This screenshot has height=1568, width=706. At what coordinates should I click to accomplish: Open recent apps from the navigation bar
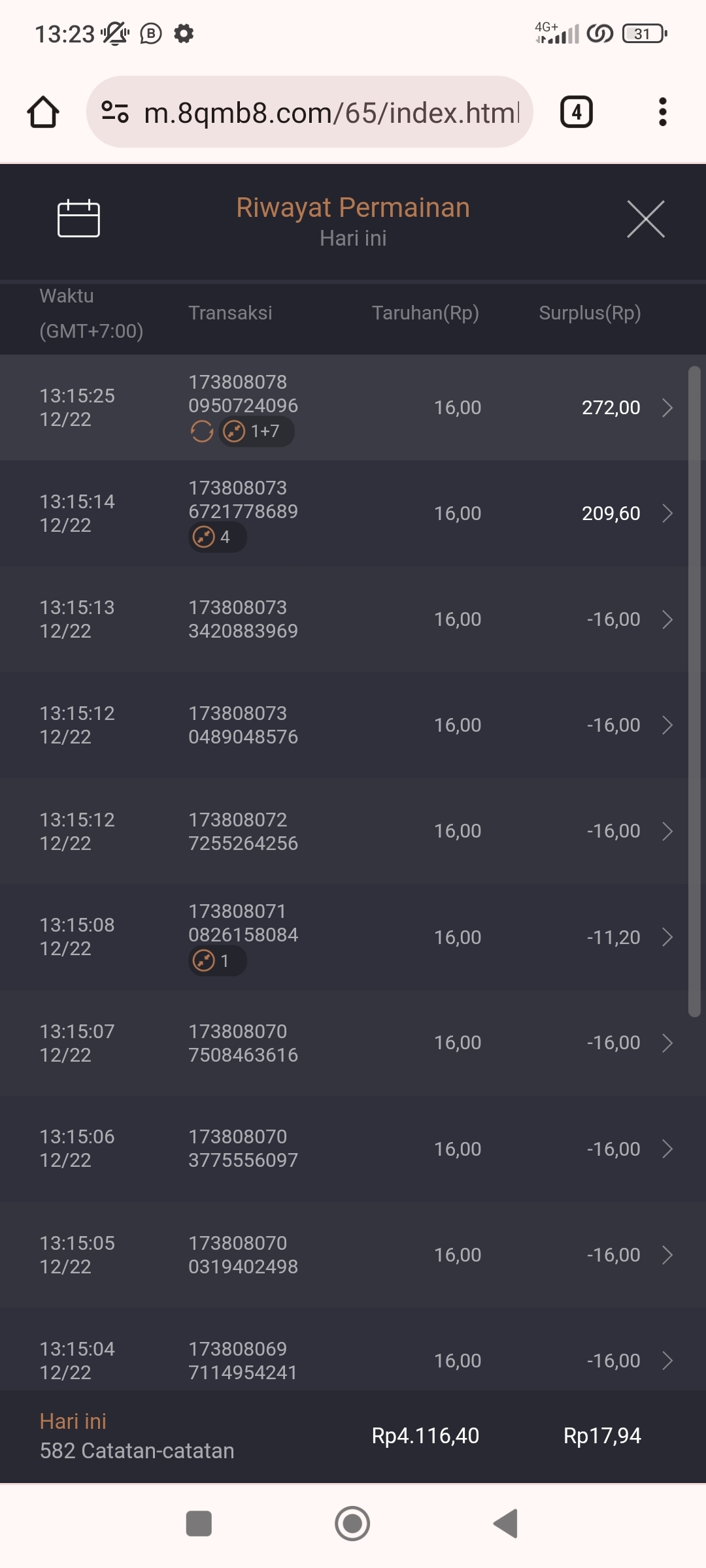[x=199, y=1524]
